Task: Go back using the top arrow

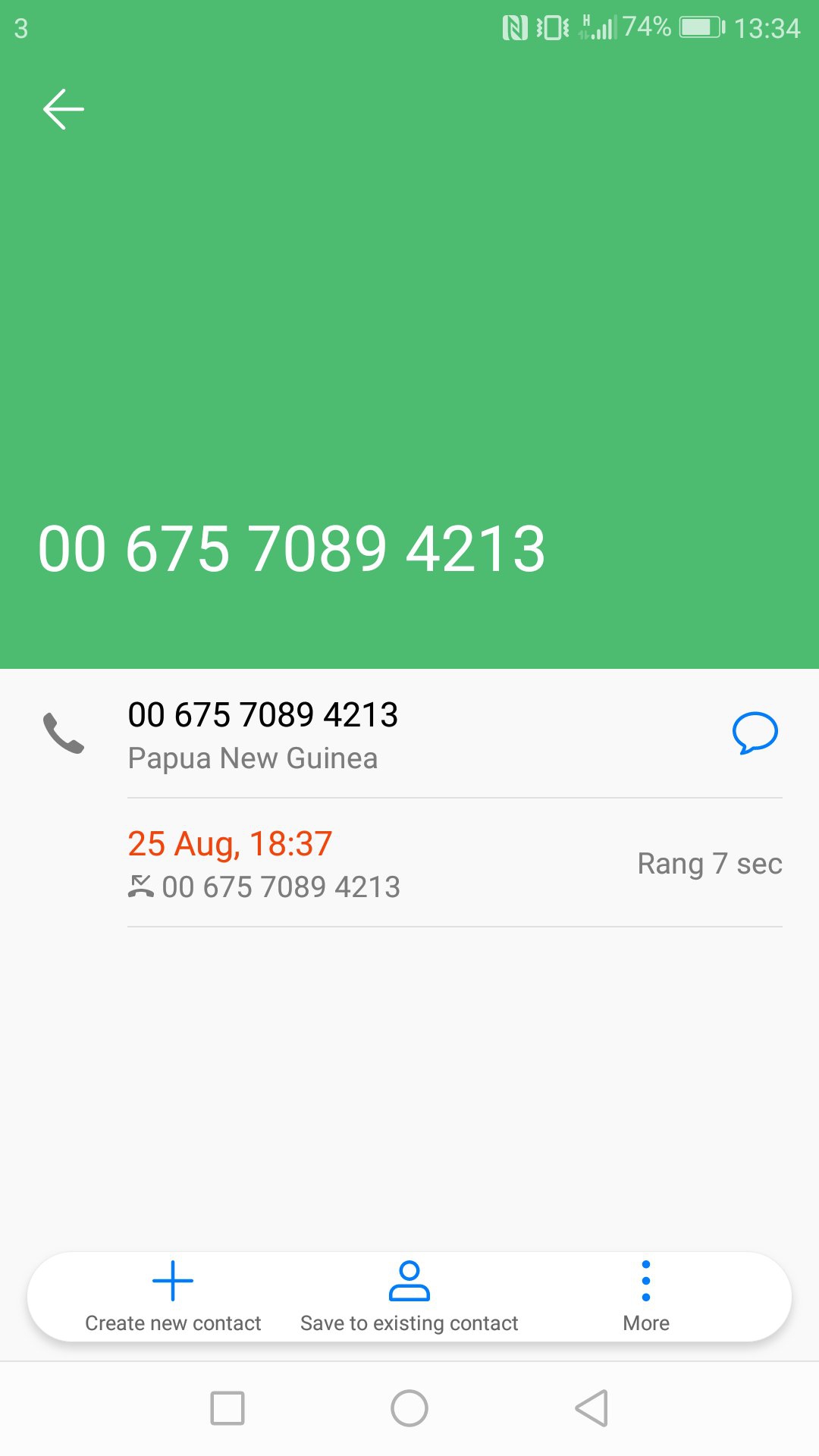Action: click(64, 109)
